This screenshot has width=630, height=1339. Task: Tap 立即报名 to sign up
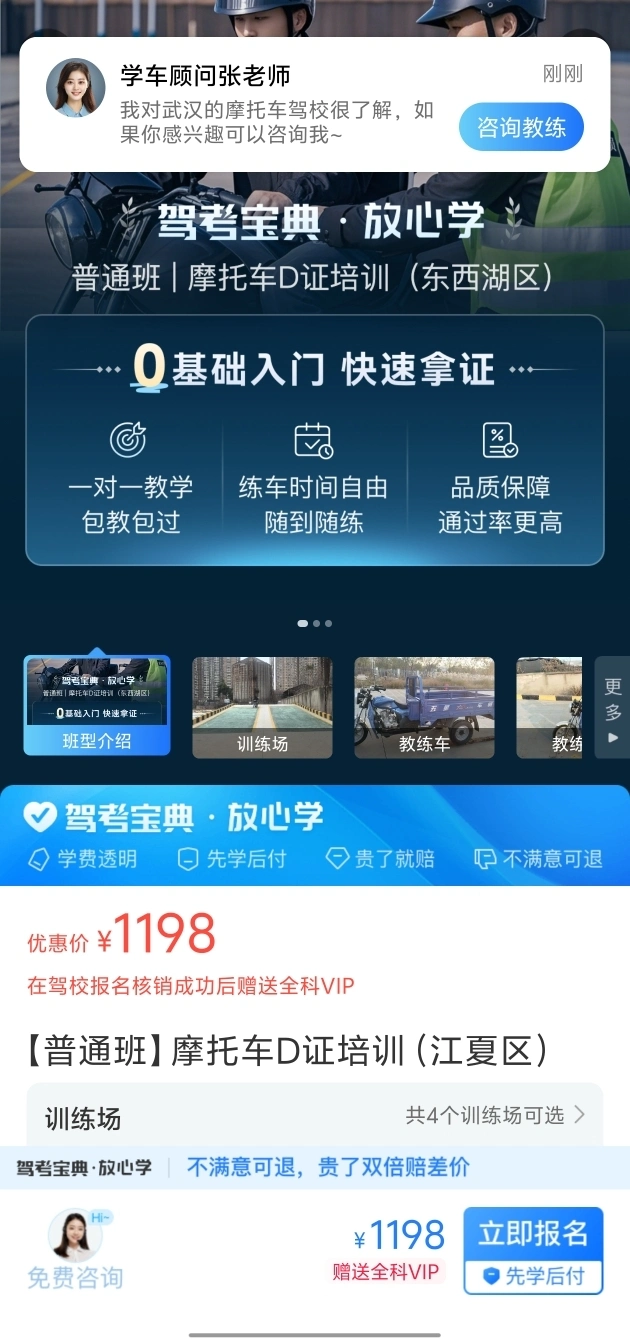[533, 1251]
